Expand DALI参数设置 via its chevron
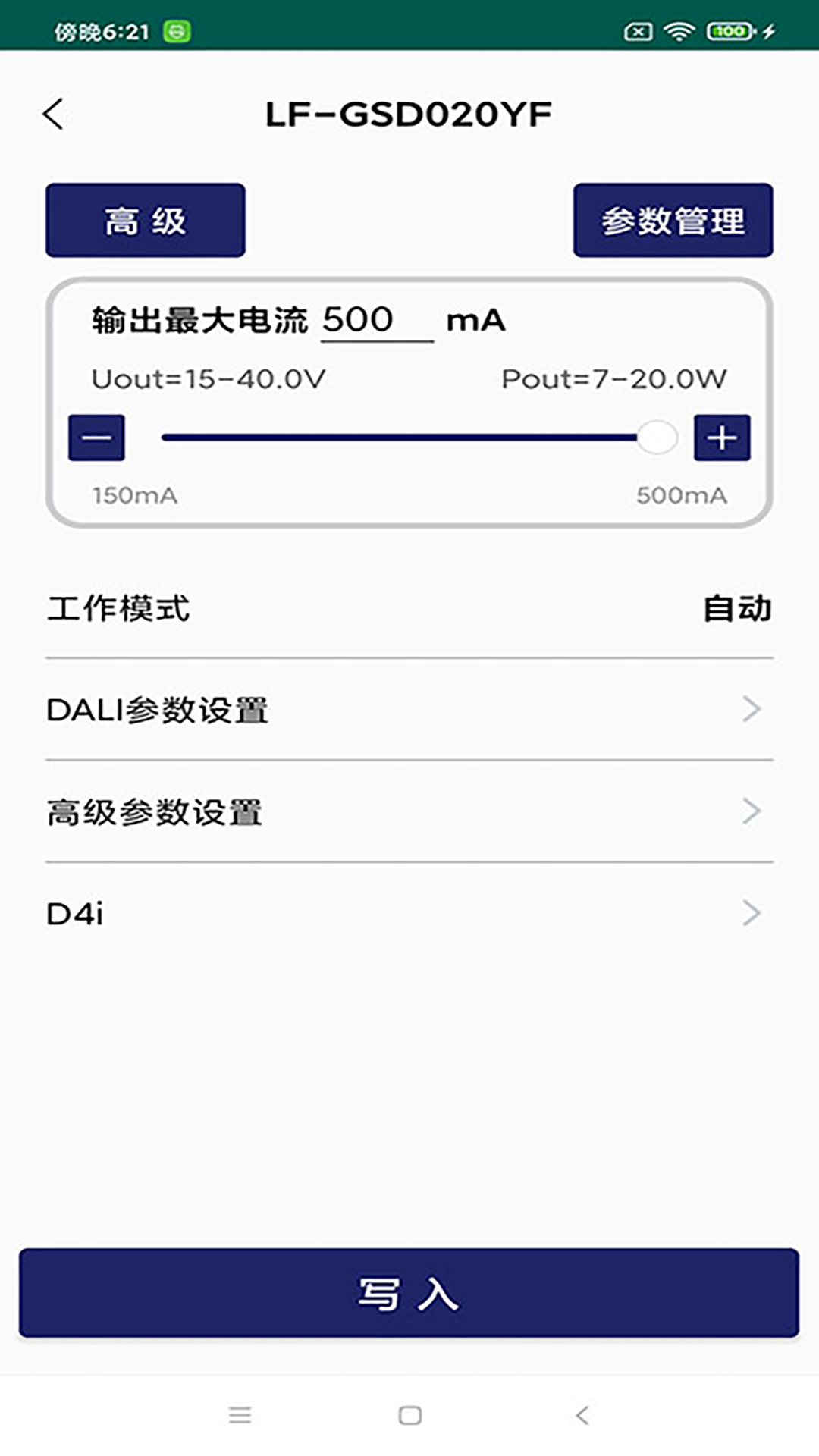The width and height of the screenshot is (819, 1456). [x=751, y=709]
